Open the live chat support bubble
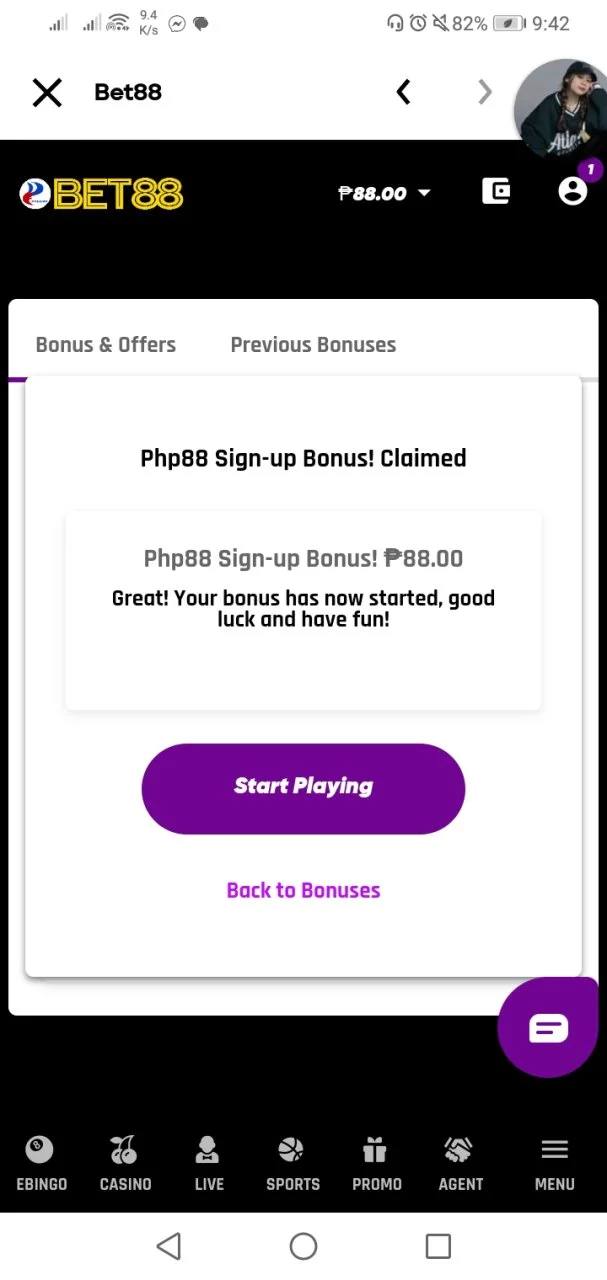This screenshot has height=1280, width=607. point(548,1027)
